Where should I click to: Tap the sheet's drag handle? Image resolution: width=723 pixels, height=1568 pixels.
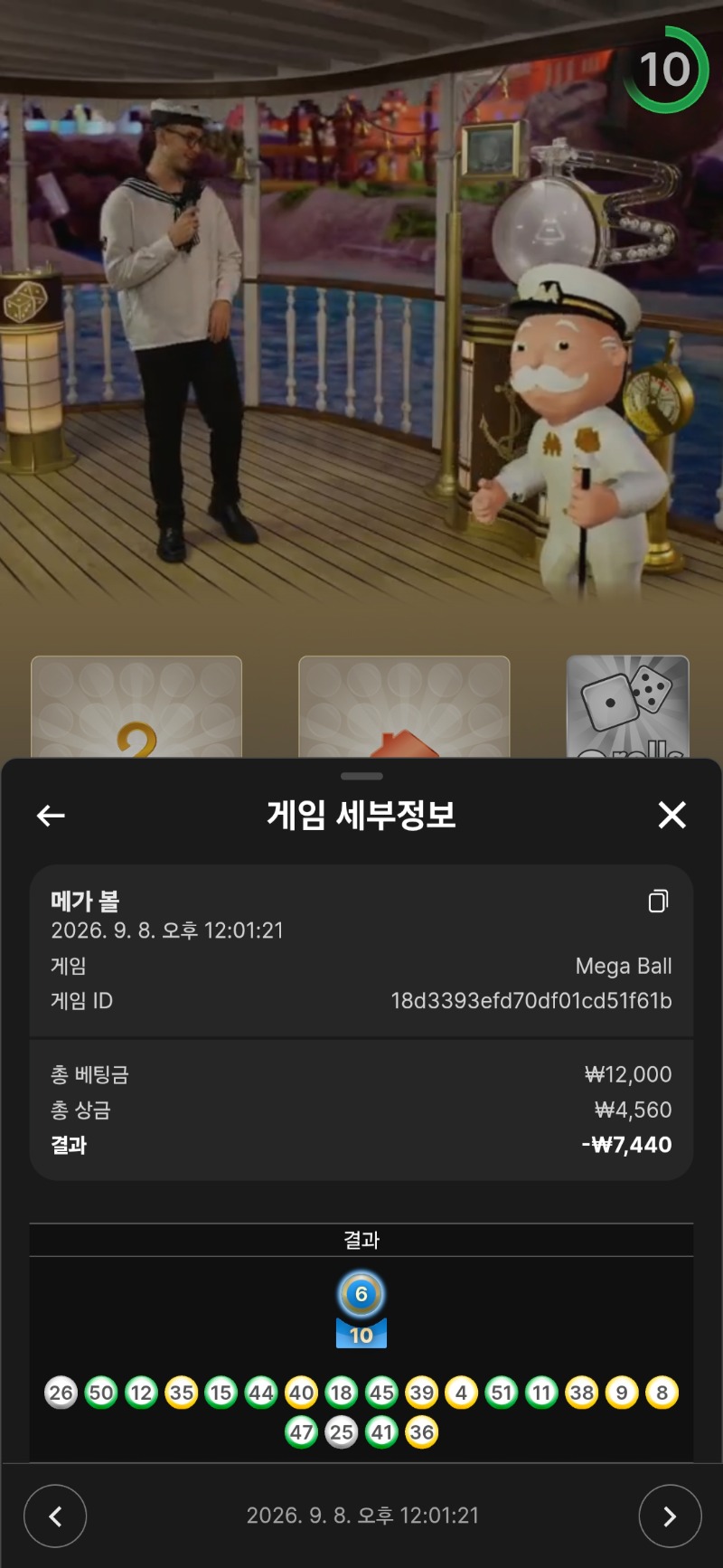pyautogui.click(x=361, y=776)
